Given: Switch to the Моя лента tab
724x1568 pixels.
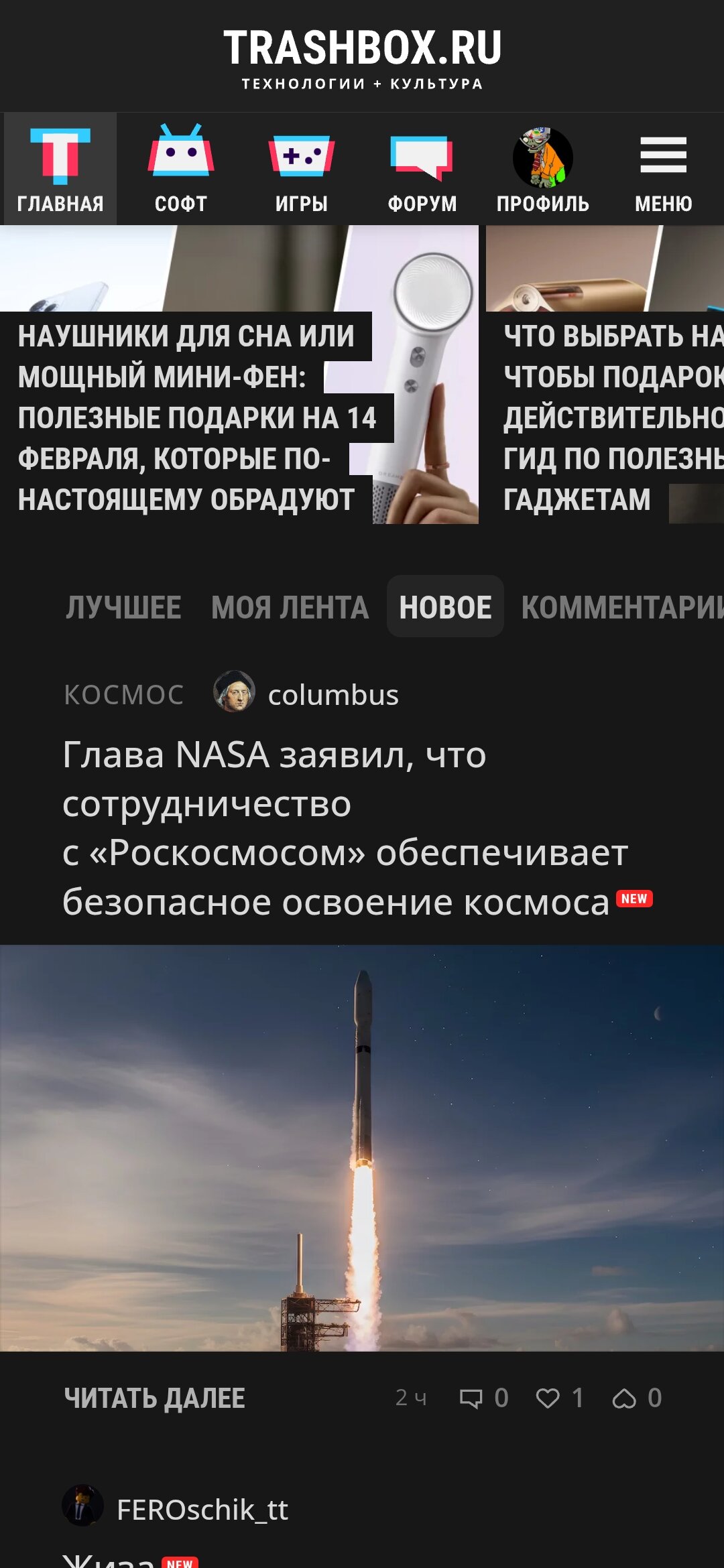Looking at the screenshot, I should point(290,607).
